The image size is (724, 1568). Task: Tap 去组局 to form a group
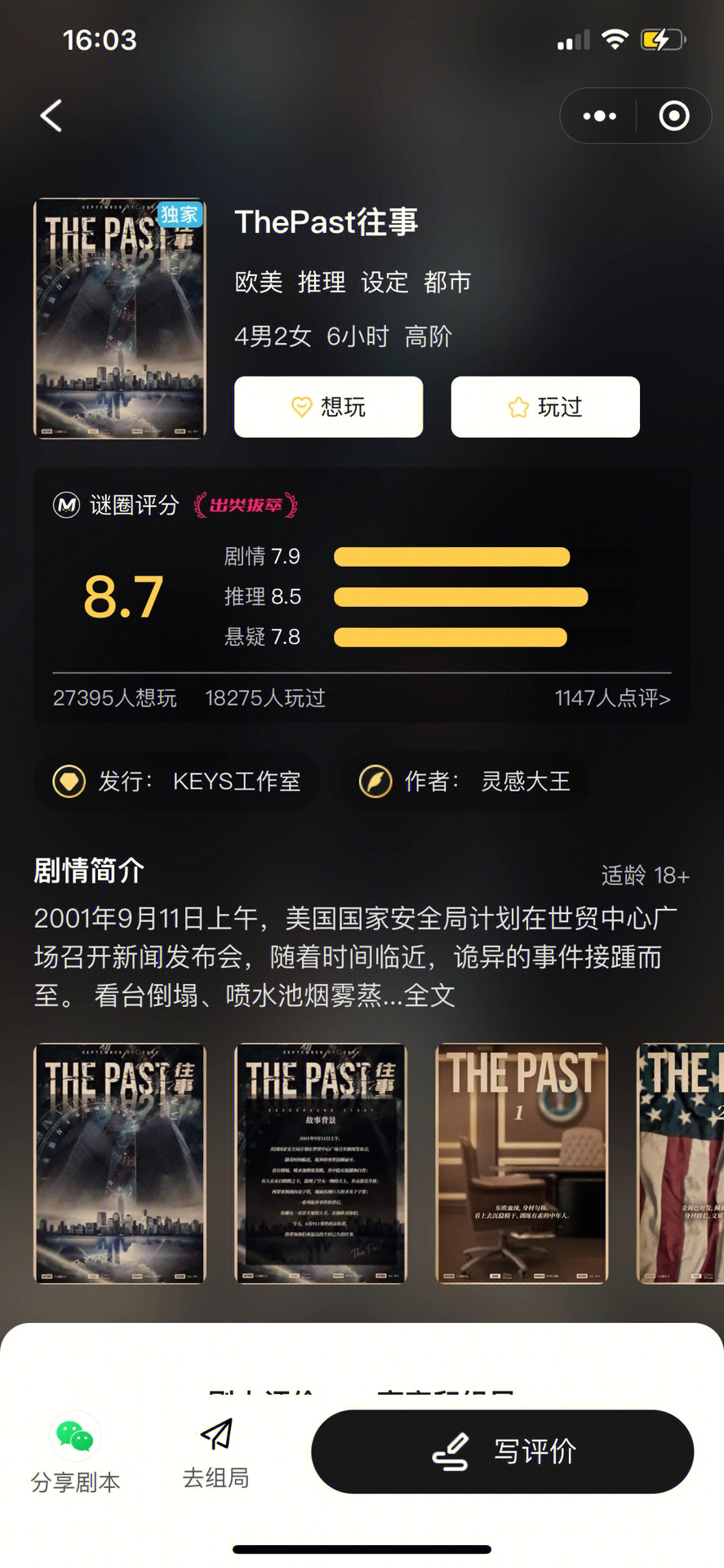point(216,1455)
